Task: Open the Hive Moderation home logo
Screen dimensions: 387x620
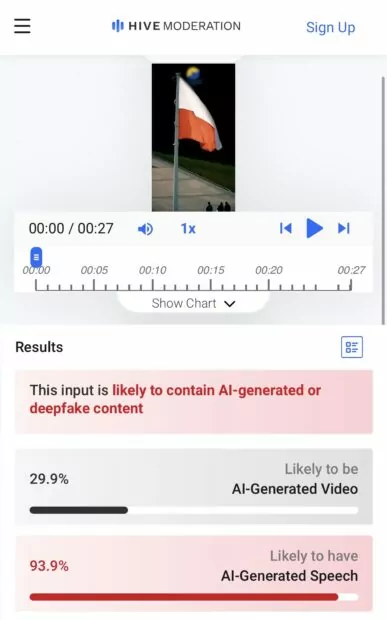Action: click(176, 26)
